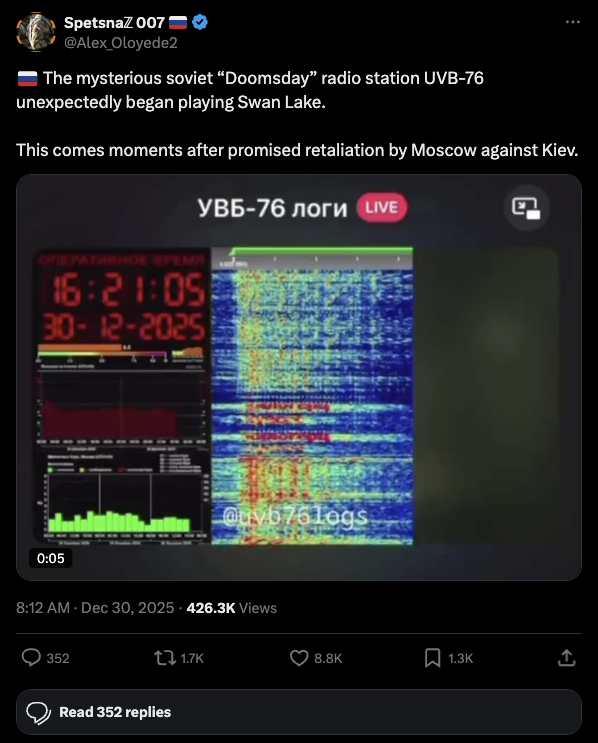Image resolution: width=598 pixels, height=743 pixels.
Task: Repost this tweet with 1.7K reposts
Action: click(x=179, y=658)
